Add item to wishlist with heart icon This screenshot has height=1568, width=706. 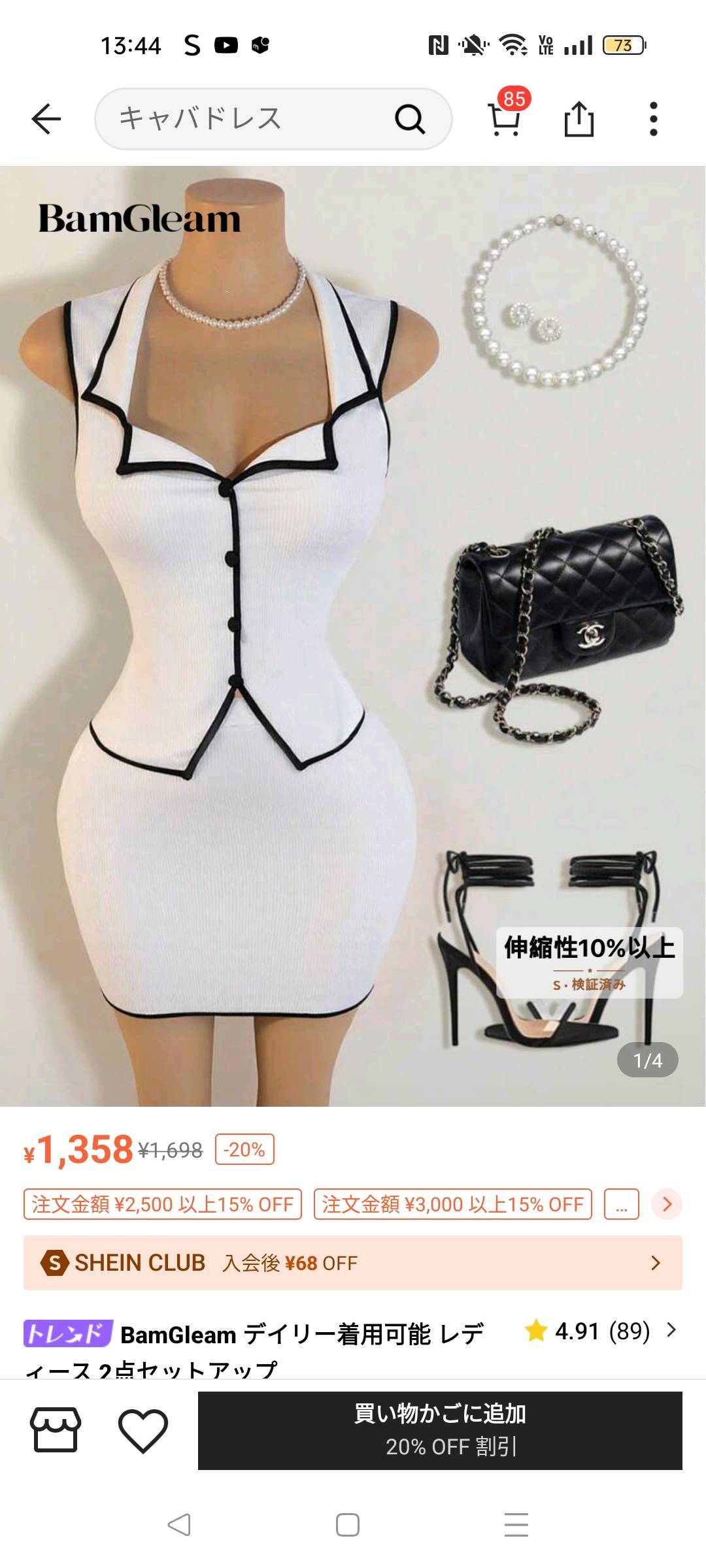point(143,1431)
